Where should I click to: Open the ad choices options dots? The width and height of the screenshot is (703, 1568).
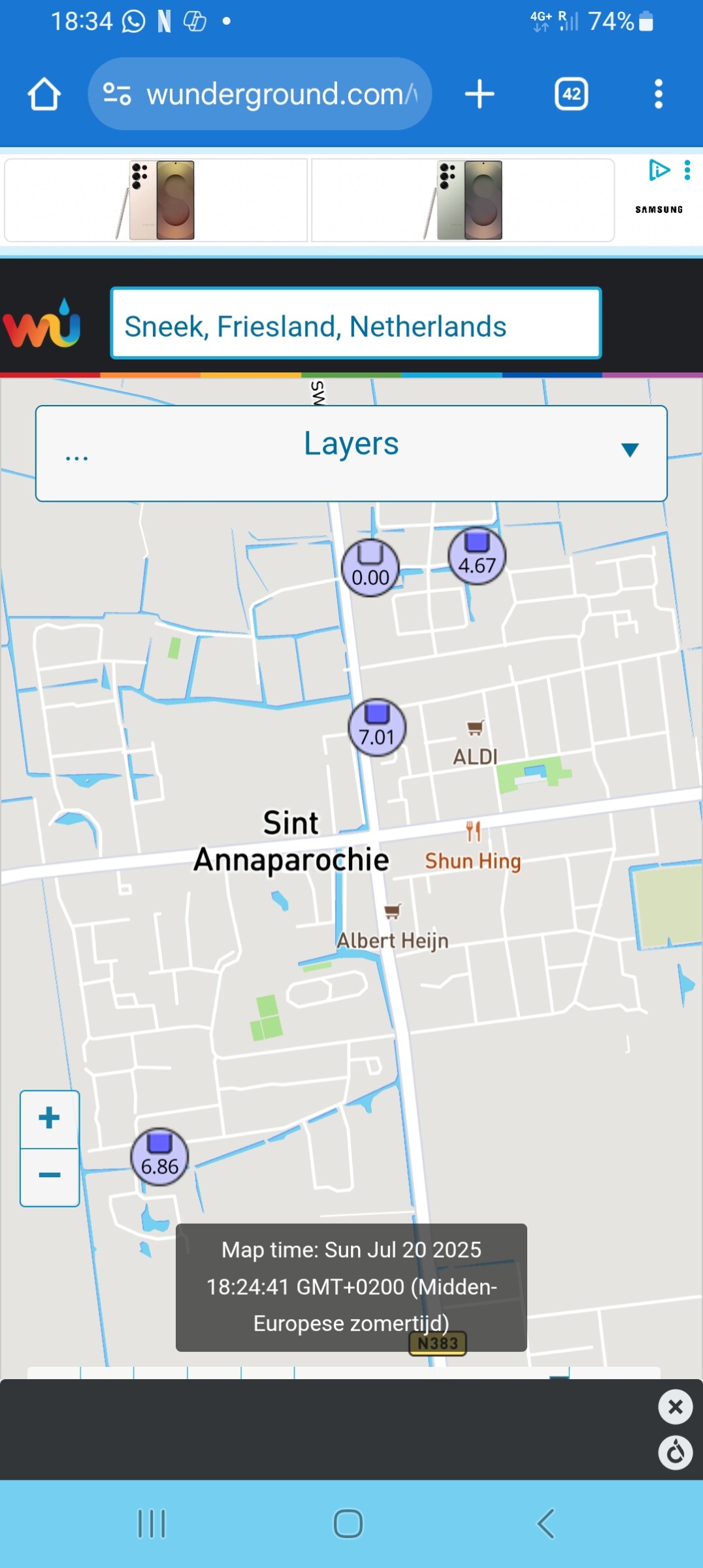pyautogui.click(x=687, y=170)
